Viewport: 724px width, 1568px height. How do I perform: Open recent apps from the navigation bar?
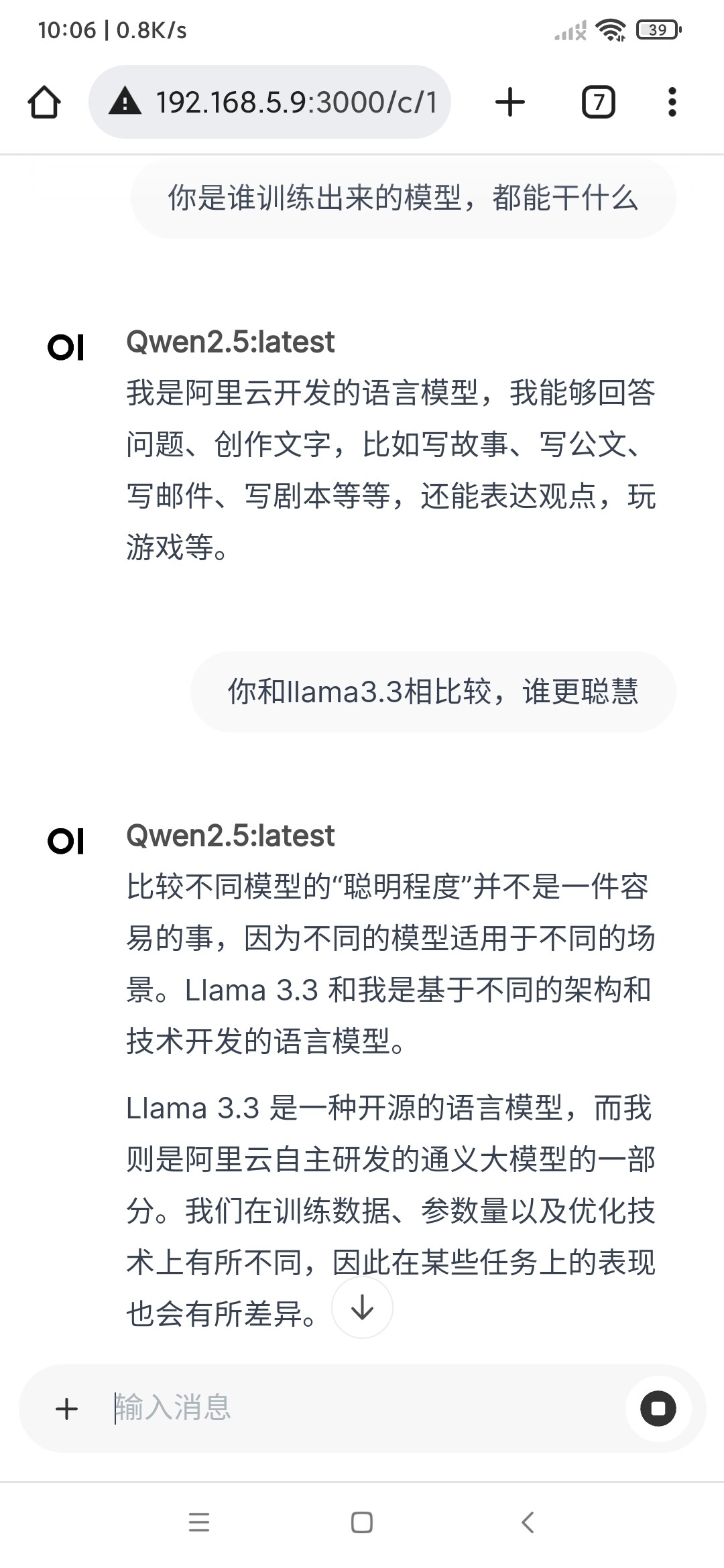199,1522
